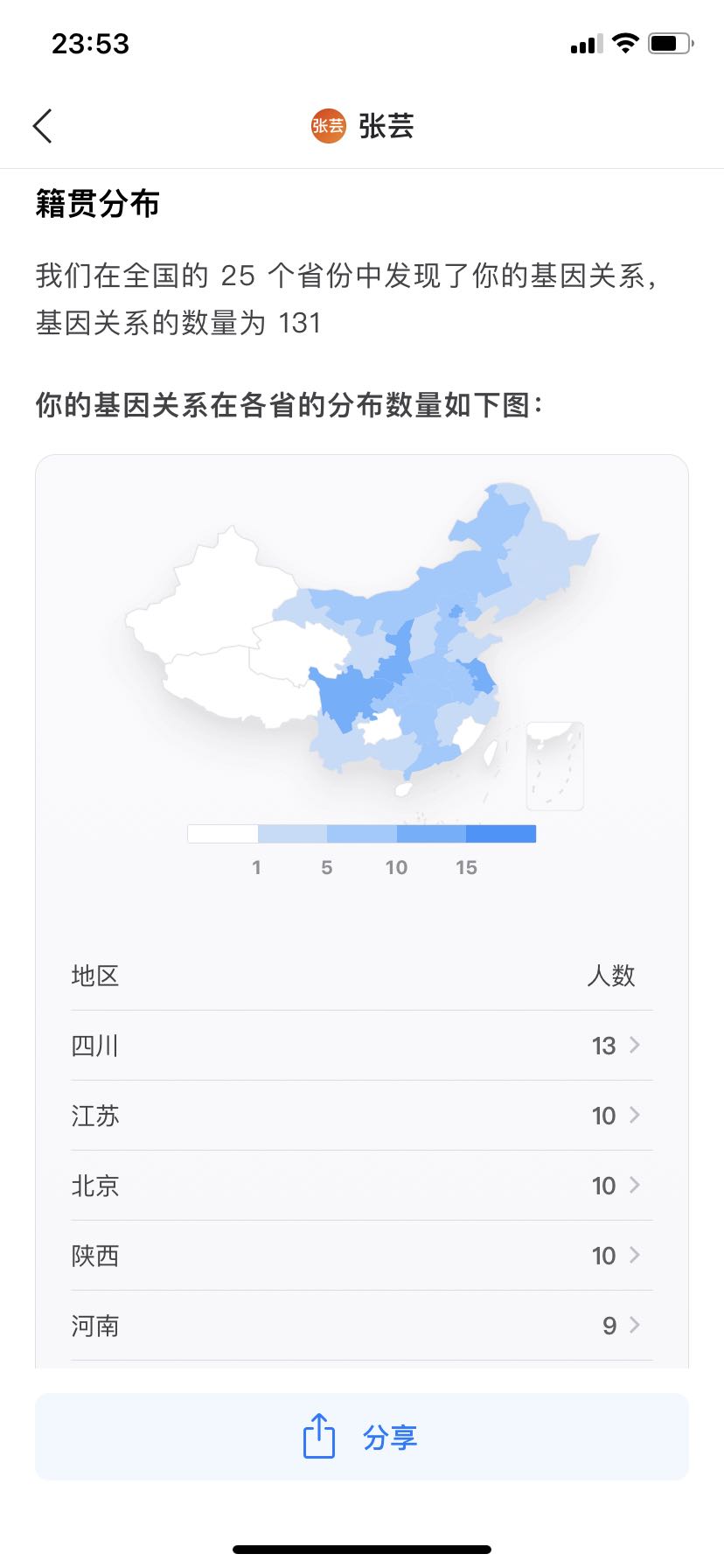This screenshot has height=1568, width=724.
Task: Go back using the top-left arrow
Action: click(43, 126)
